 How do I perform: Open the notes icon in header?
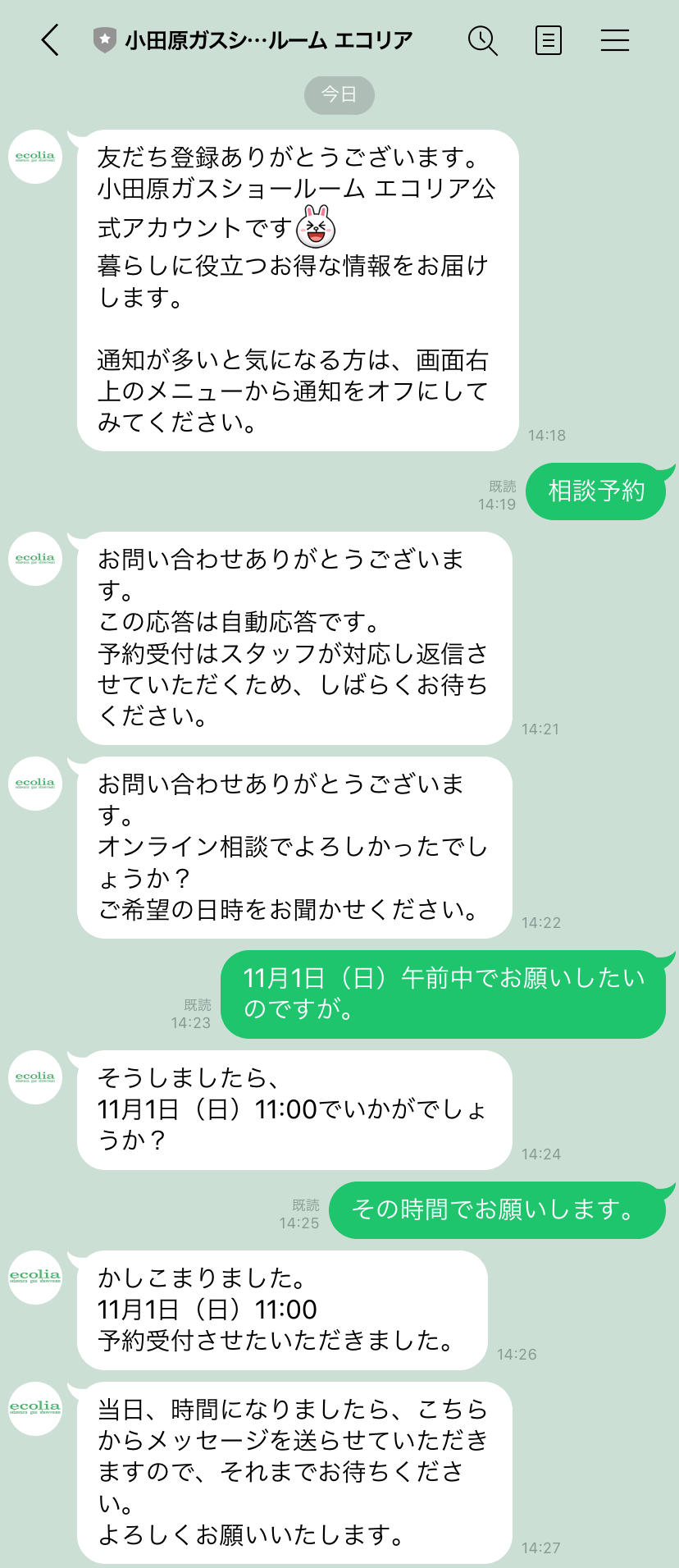tap(548, 39)
